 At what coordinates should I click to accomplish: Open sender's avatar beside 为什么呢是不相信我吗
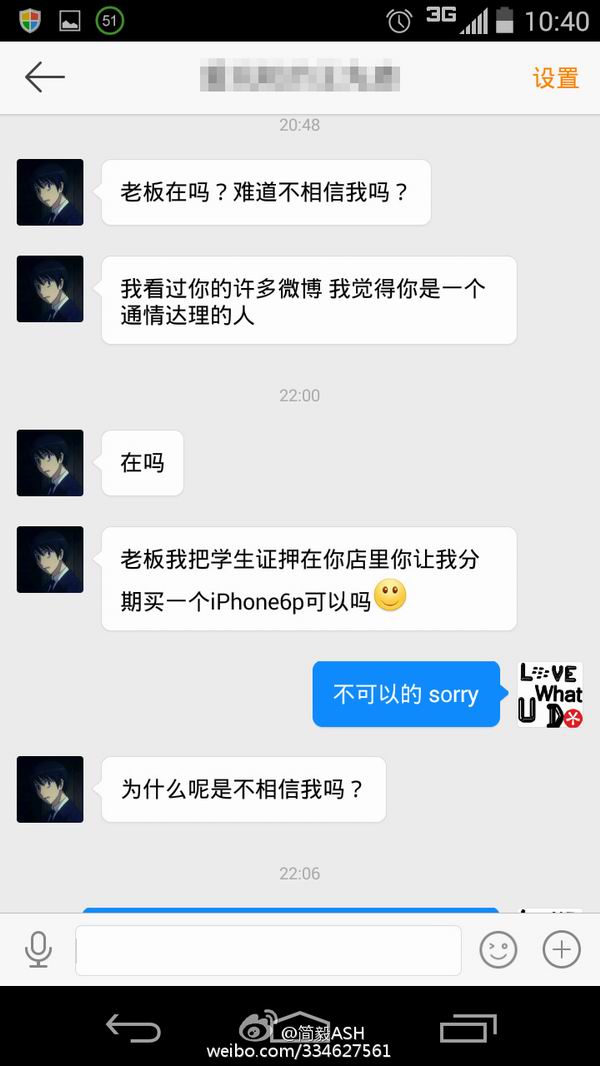[x=50, y=789]
